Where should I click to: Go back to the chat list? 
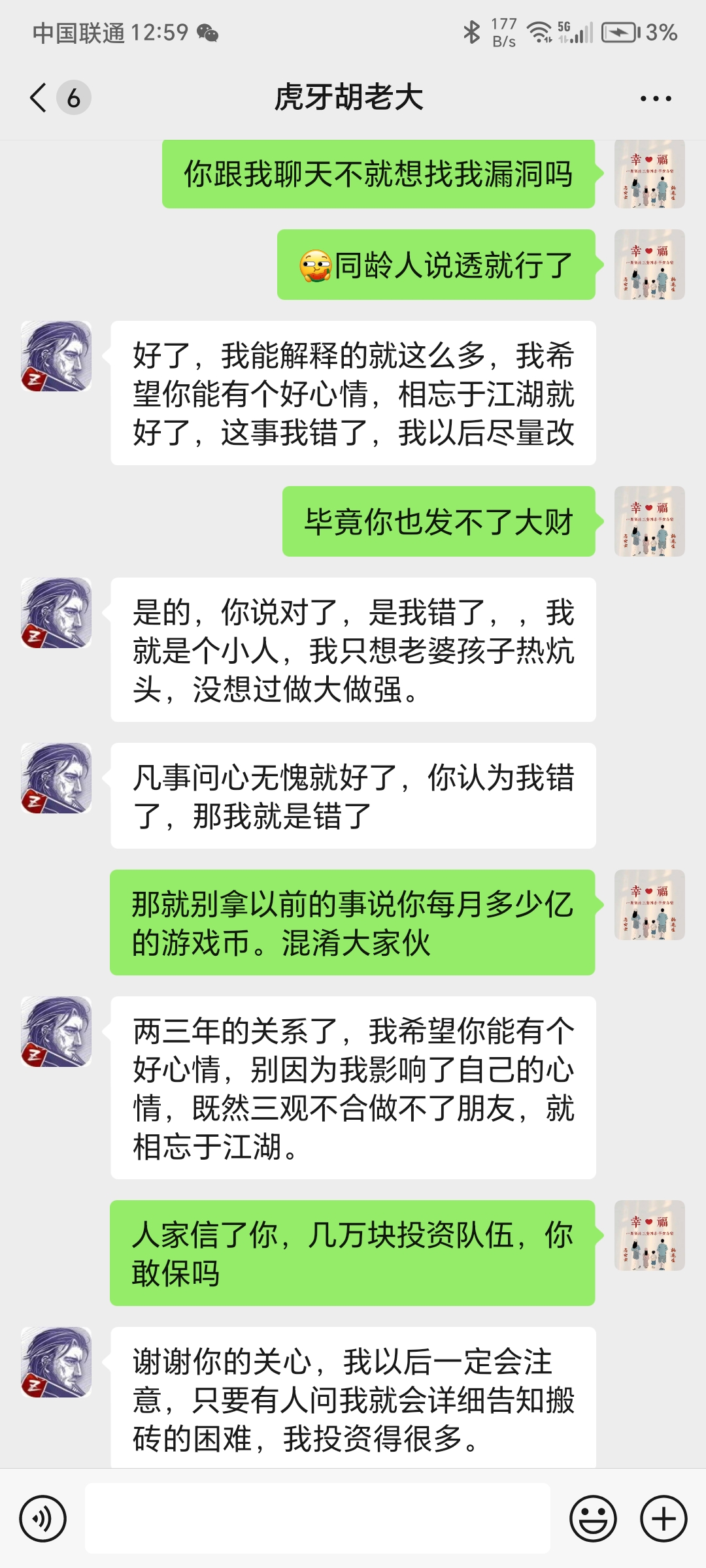pyautogui.click(x=39, y=98)
